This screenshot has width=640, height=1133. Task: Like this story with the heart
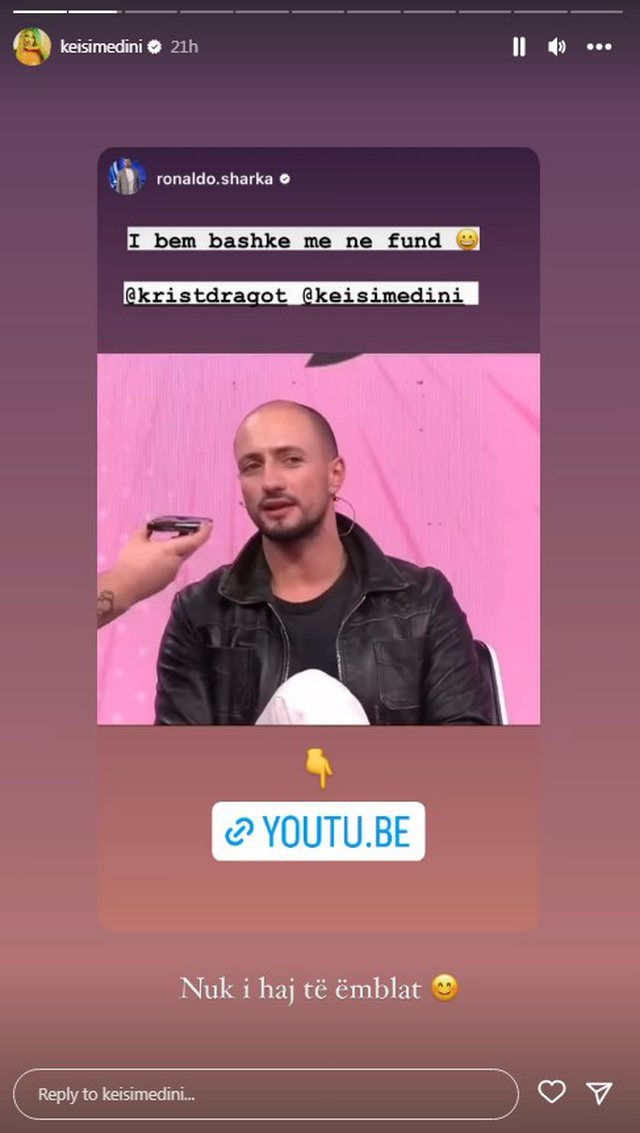(x=552, y=1093)
